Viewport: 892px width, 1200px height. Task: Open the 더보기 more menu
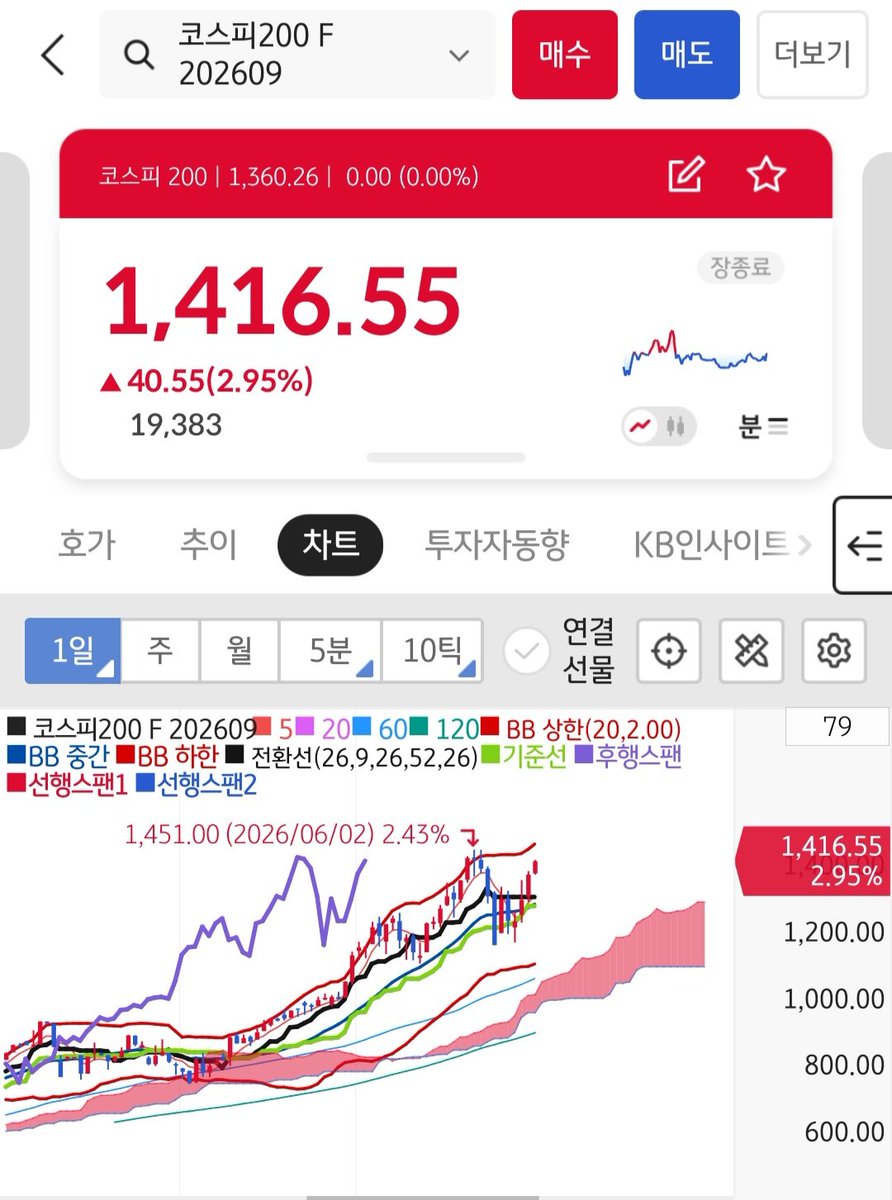click(812, 55)
